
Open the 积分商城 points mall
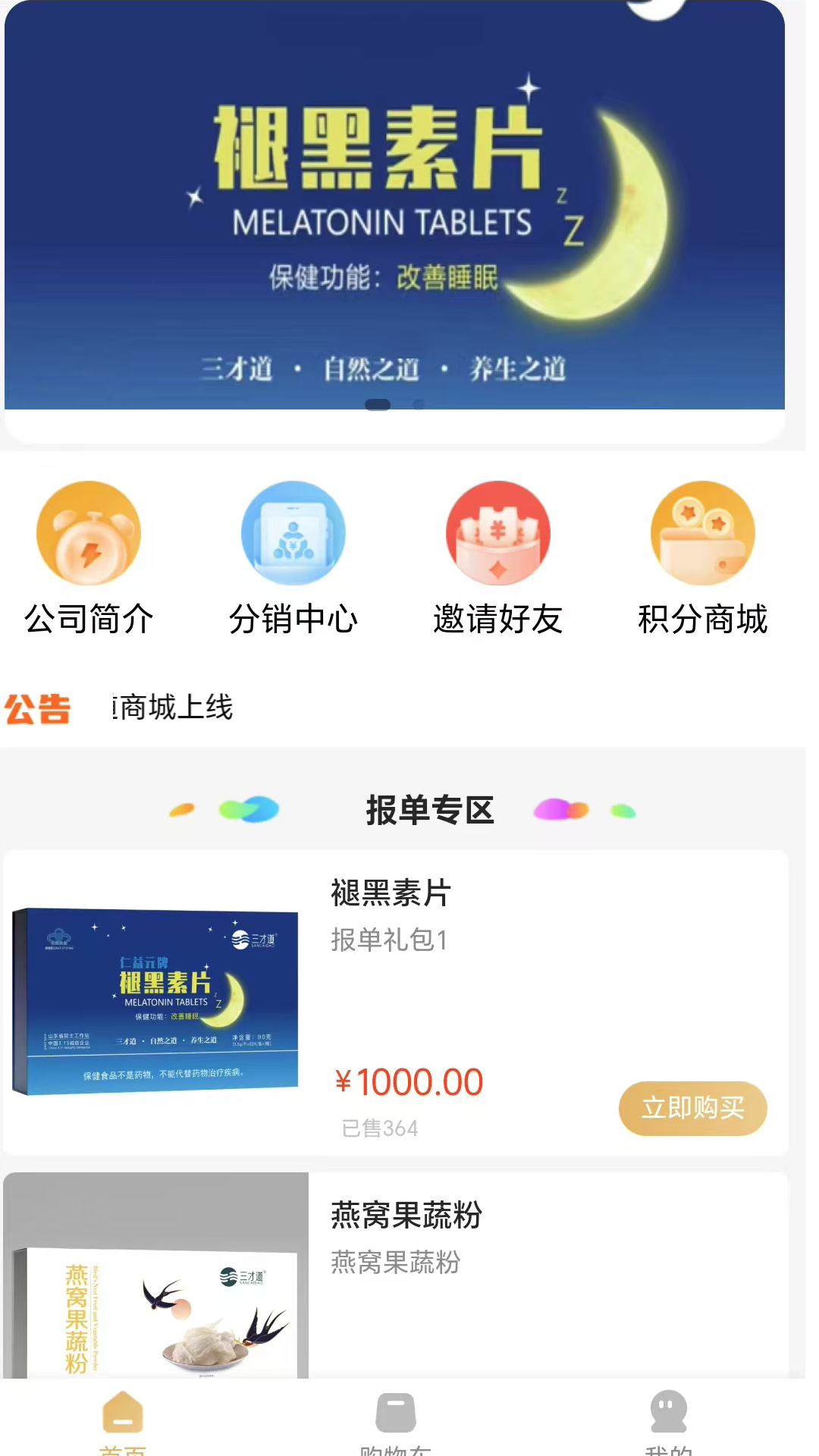703,559
